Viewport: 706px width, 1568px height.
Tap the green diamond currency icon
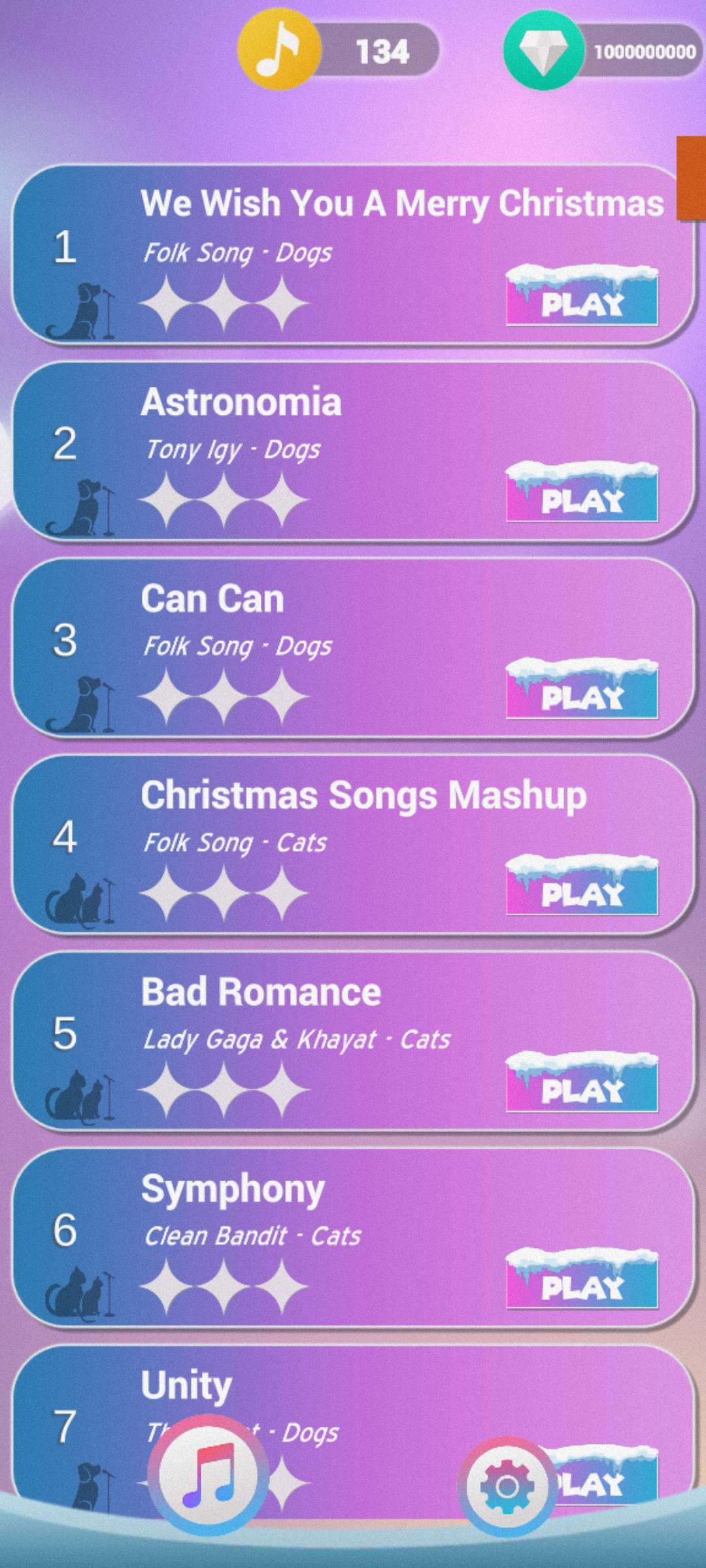pos(544,51)
